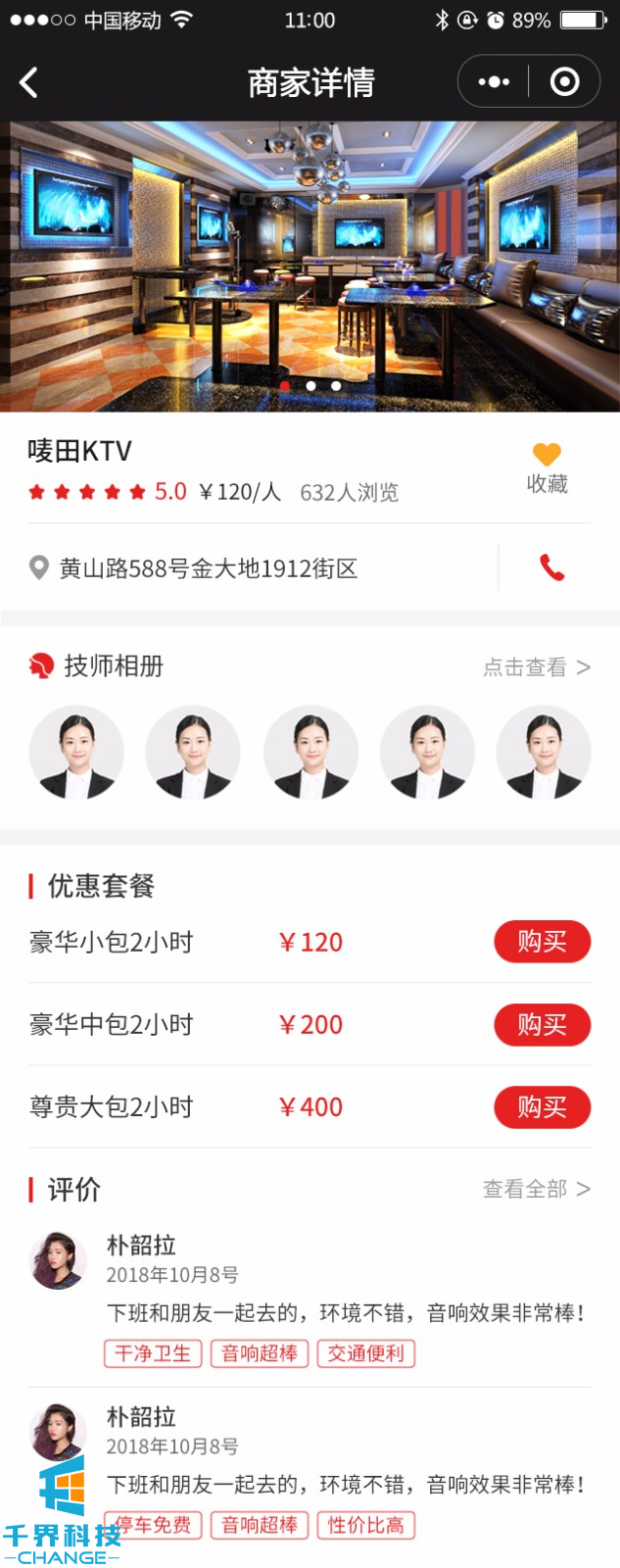Go back using the top-left arrow
The width and height of the screenshot is (620, 1568).
(29, 82)
